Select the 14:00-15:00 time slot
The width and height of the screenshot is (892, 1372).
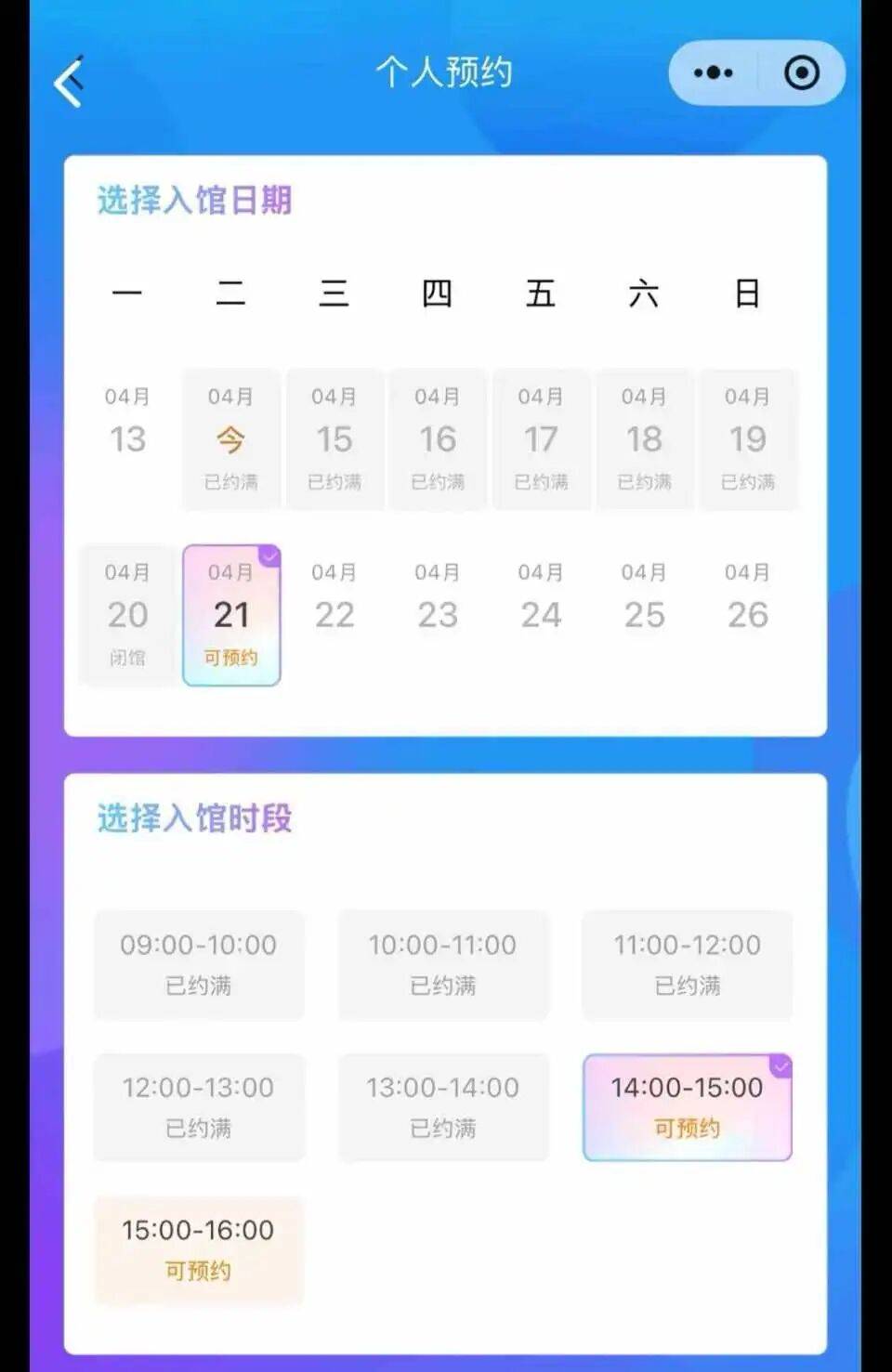pos(687,1106)
